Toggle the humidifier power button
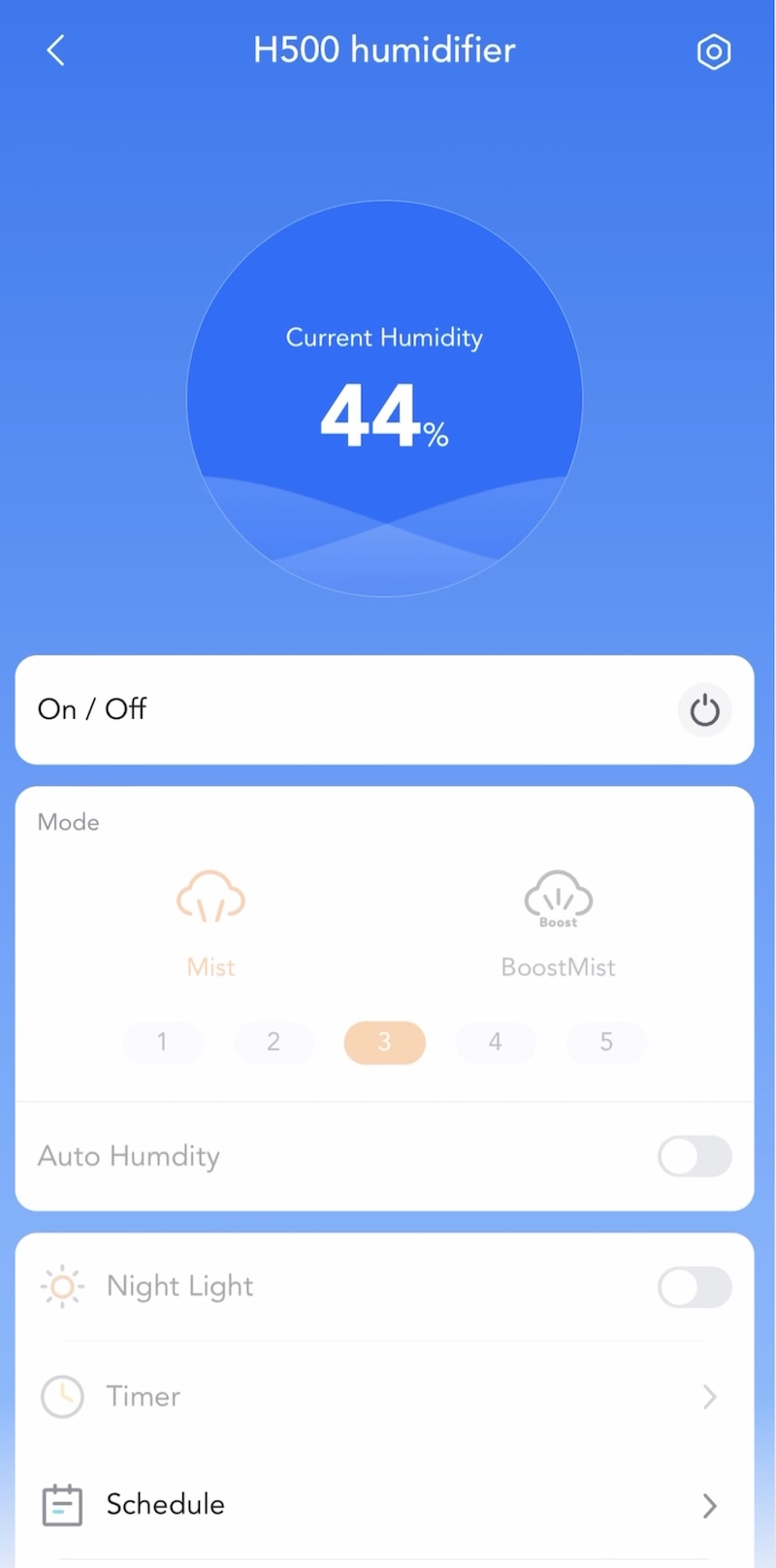Viewport: 776px width, 1568px height. [704, 710]
